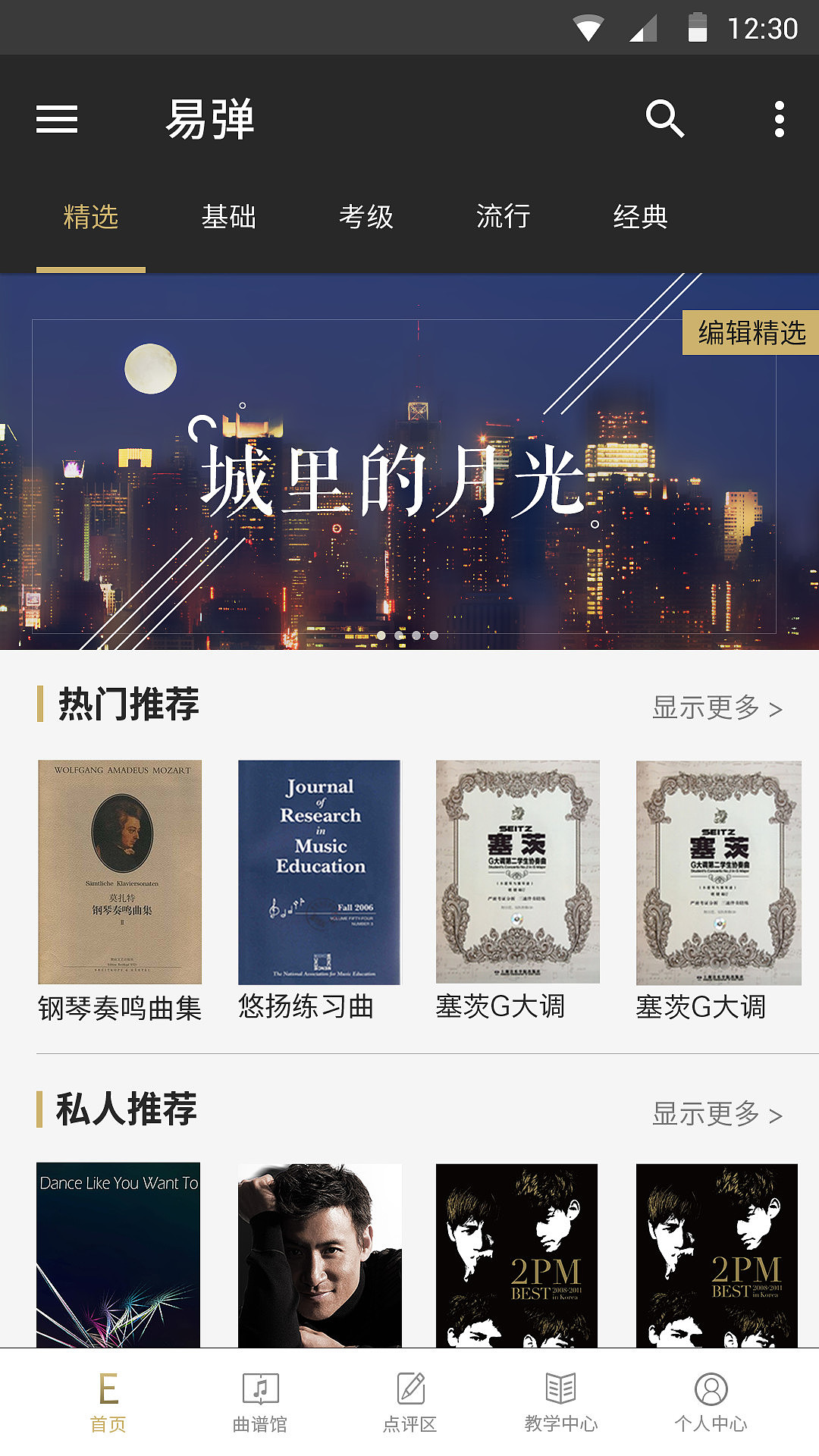The height and width of the screenshot is (1456, 819).
Task: Open the hamburger drawer menu
Action: pos(57,119)
